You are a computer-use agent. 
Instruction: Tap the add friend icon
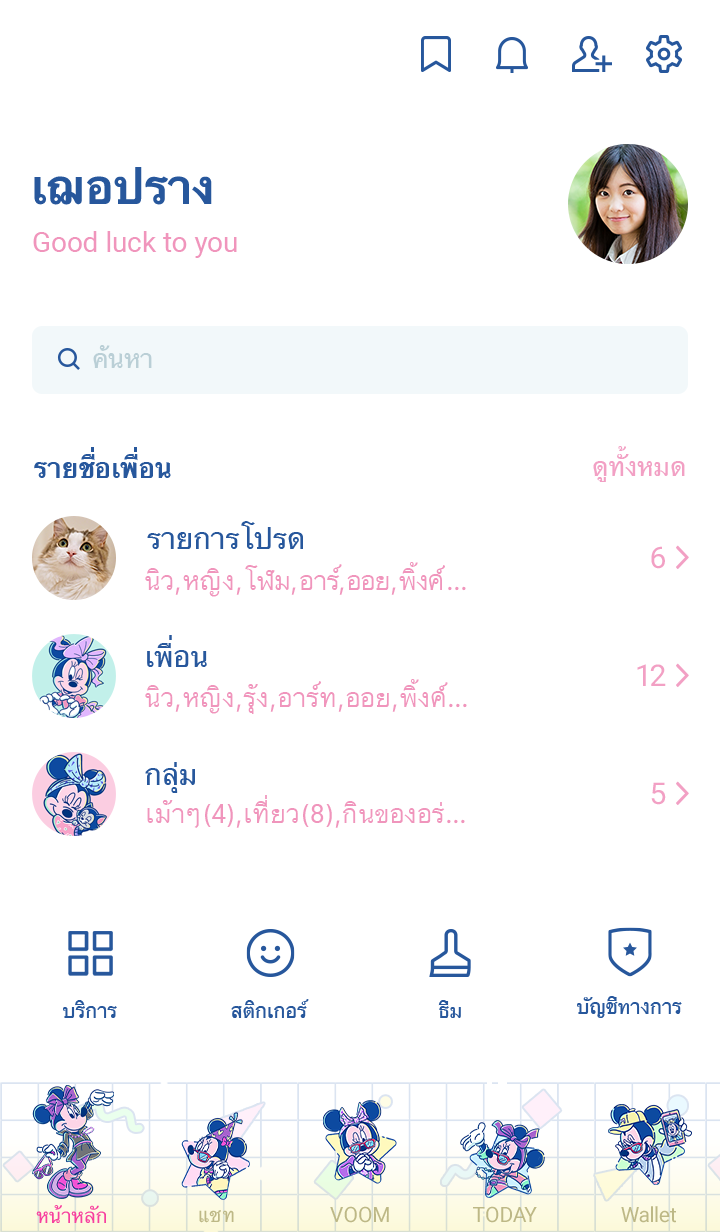591,55
